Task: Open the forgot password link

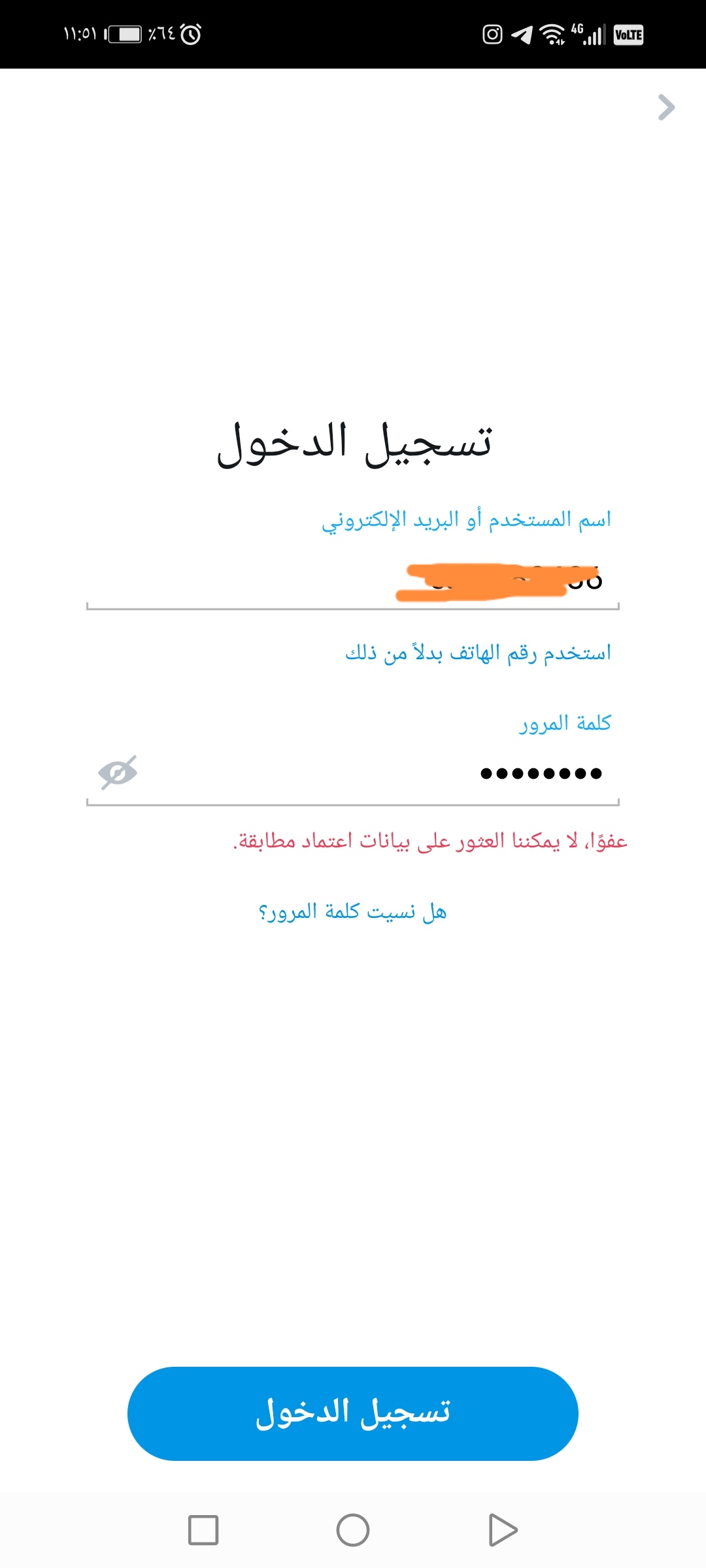Action: [x=352, y=911]
